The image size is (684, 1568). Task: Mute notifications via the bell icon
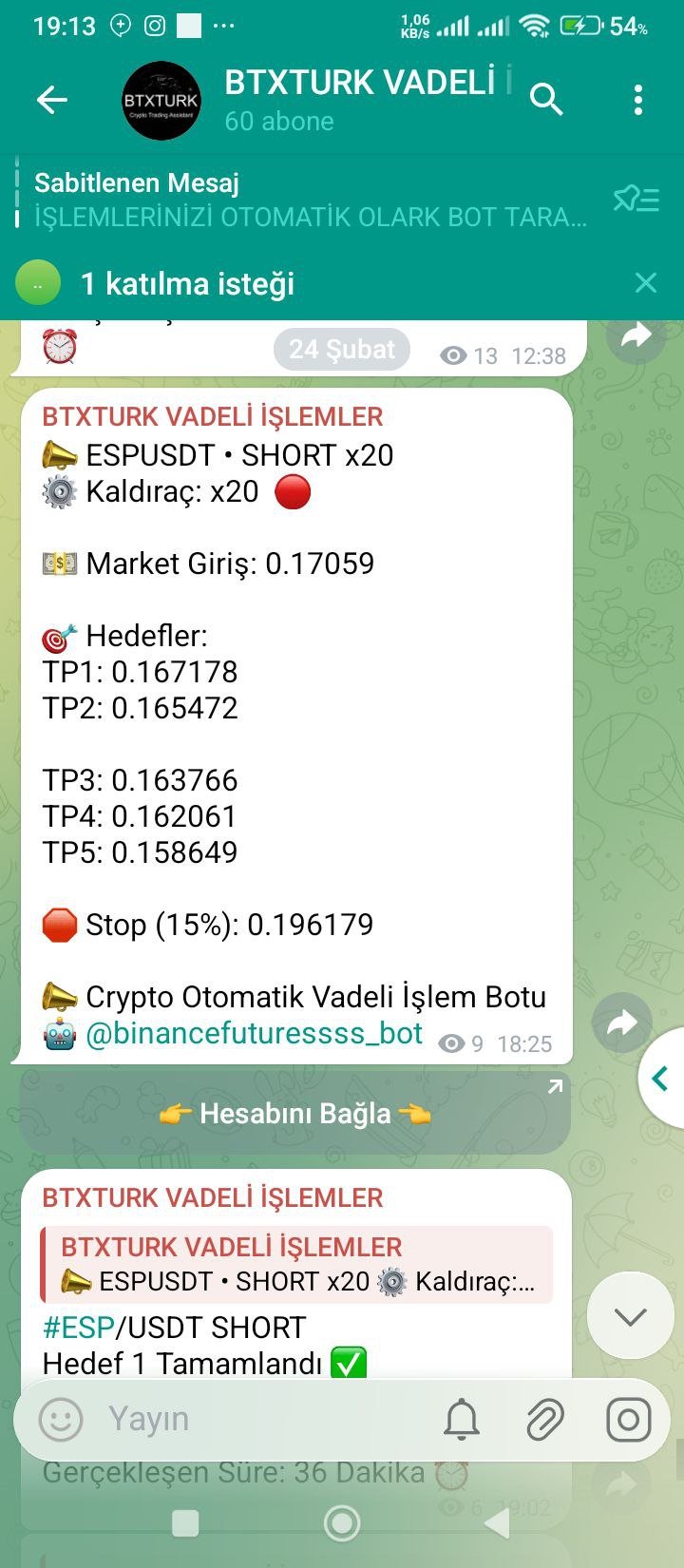pos(463,1420)
